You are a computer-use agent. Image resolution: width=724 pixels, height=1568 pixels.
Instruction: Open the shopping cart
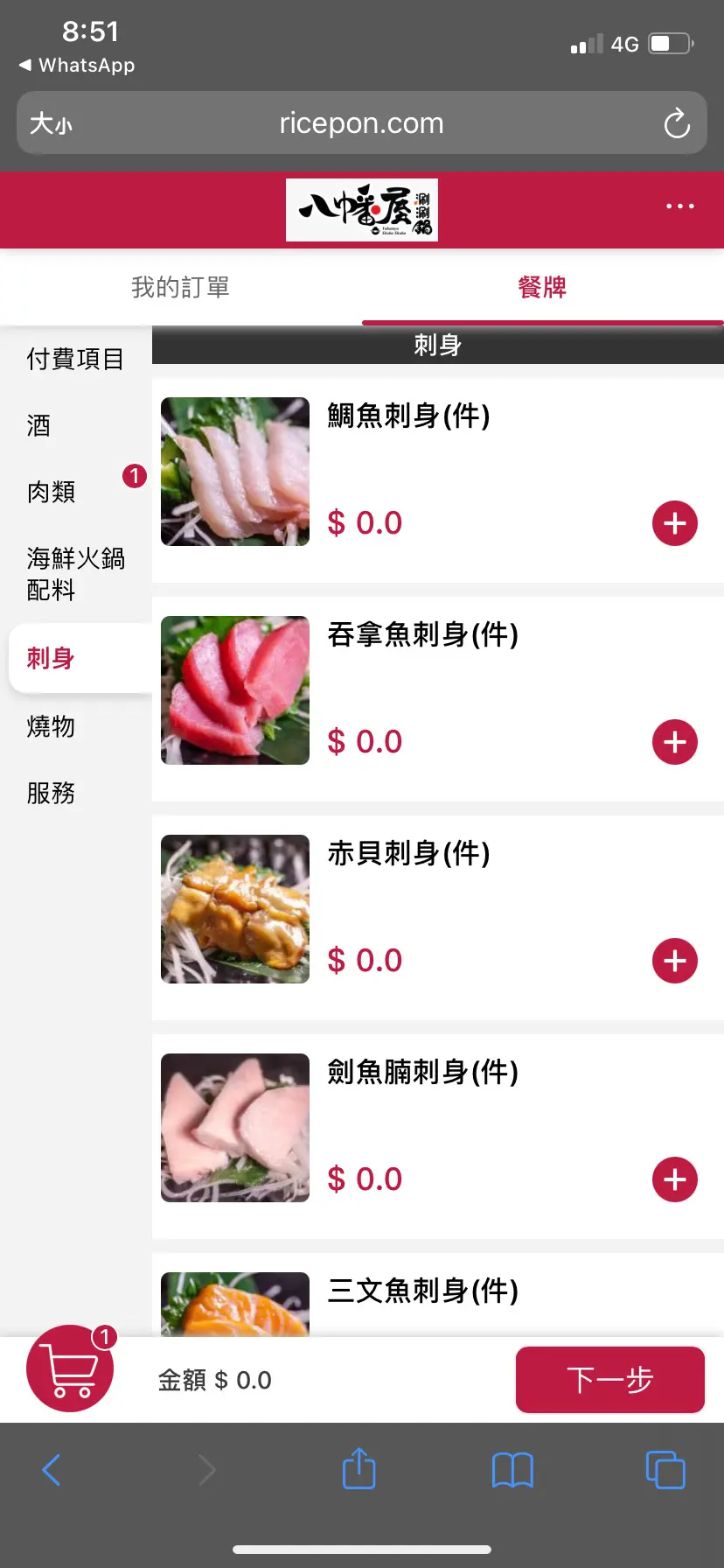70,1368
